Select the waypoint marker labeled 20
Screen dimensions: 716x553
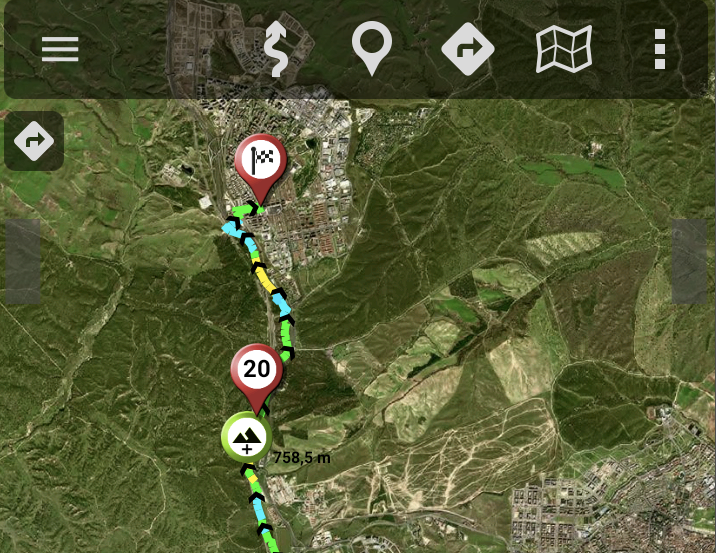tap(257, 371)
